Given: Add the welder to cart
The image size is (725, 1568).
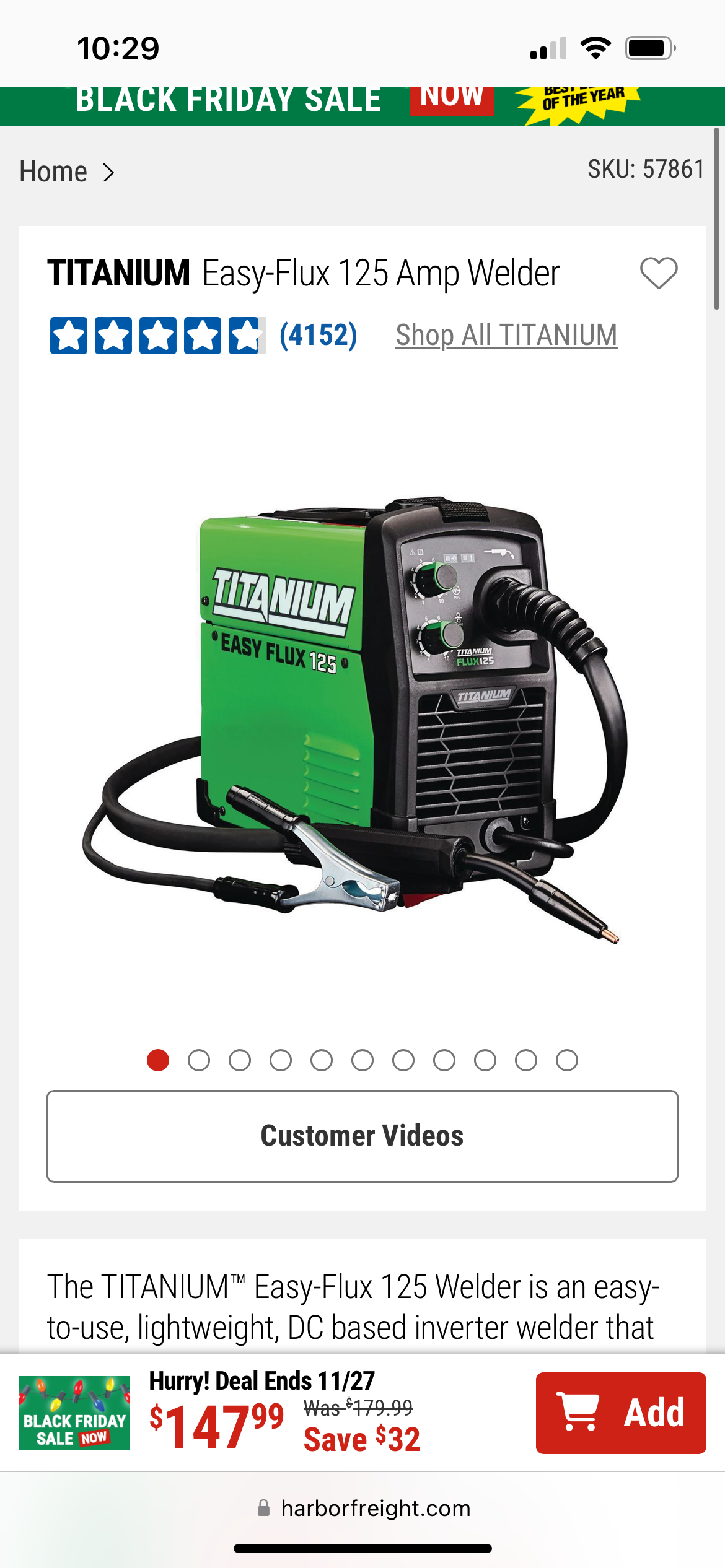Looking at the screenshot, I should [x=620, y=1413].
